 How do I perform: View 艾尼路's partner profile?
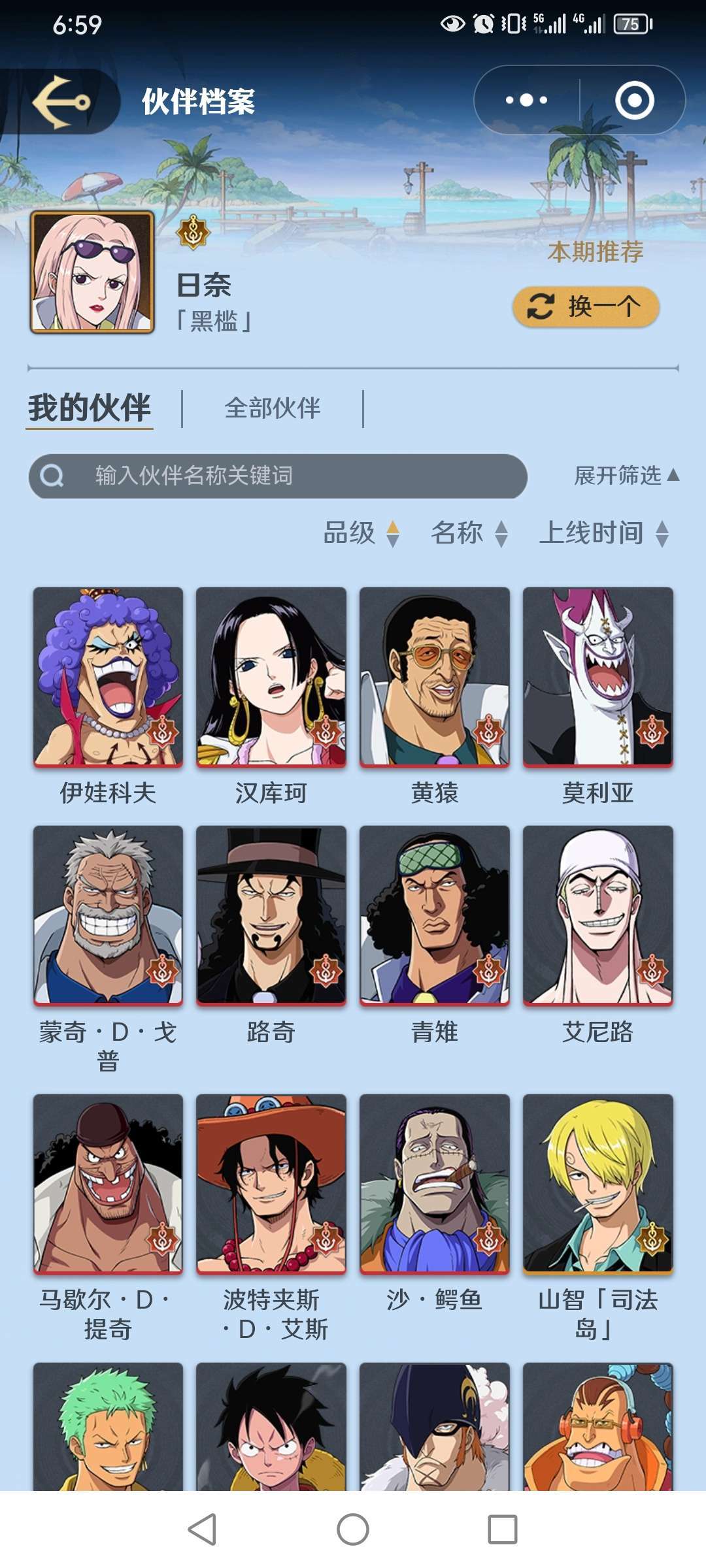[x=597, y=915]
